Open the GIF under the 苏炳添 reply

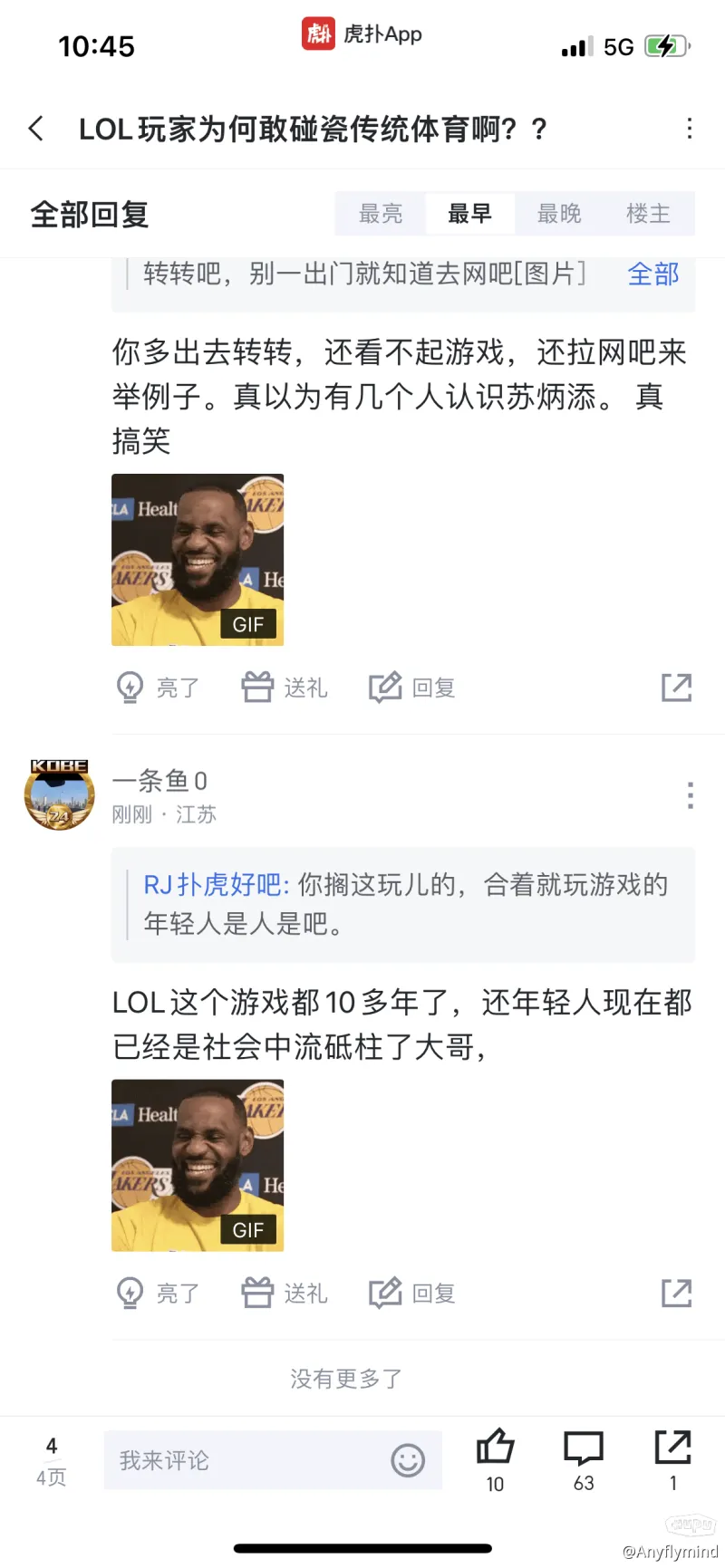tap(198, 560)
